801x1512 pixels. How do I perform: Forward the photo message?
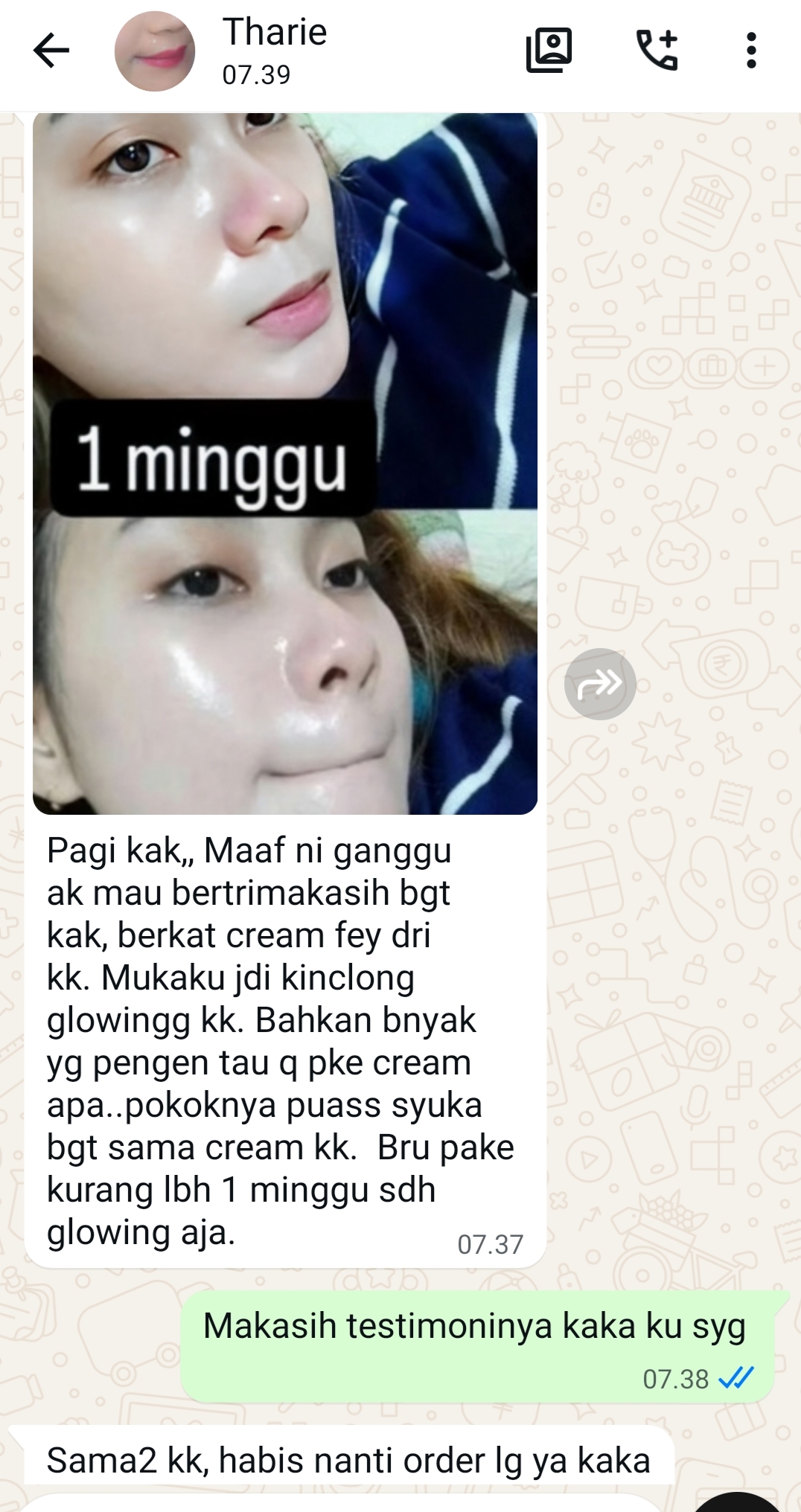tap(599, 684)
